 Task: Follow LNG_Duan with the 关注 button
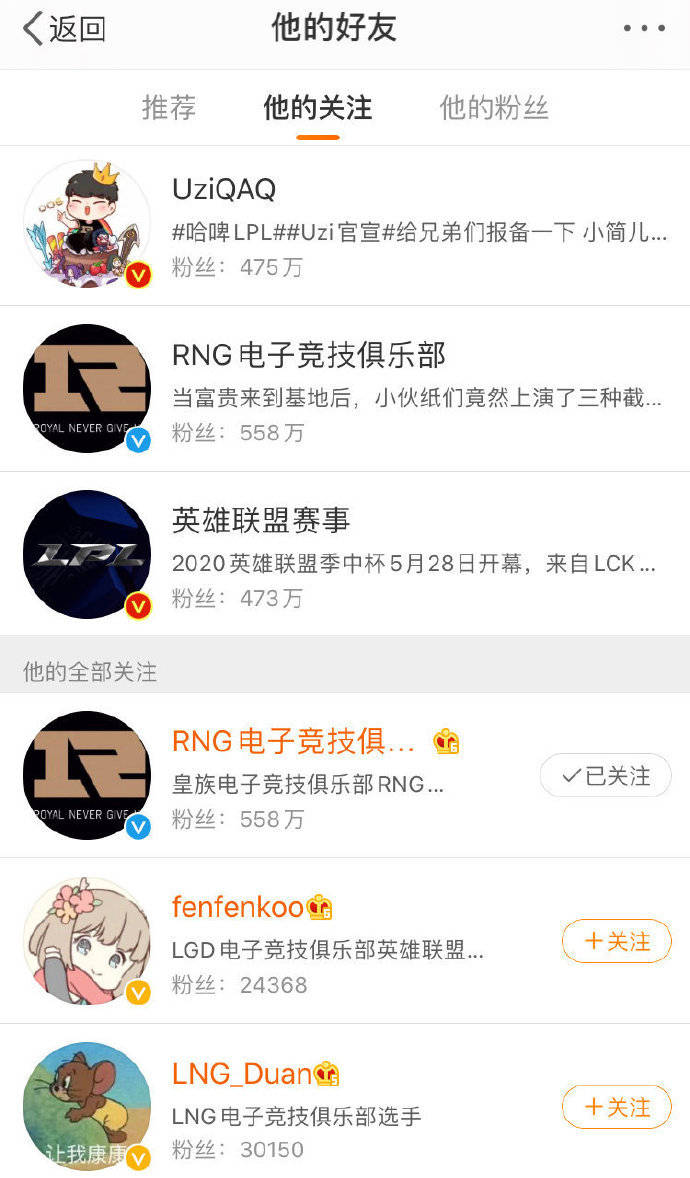tap(616, 1107)
